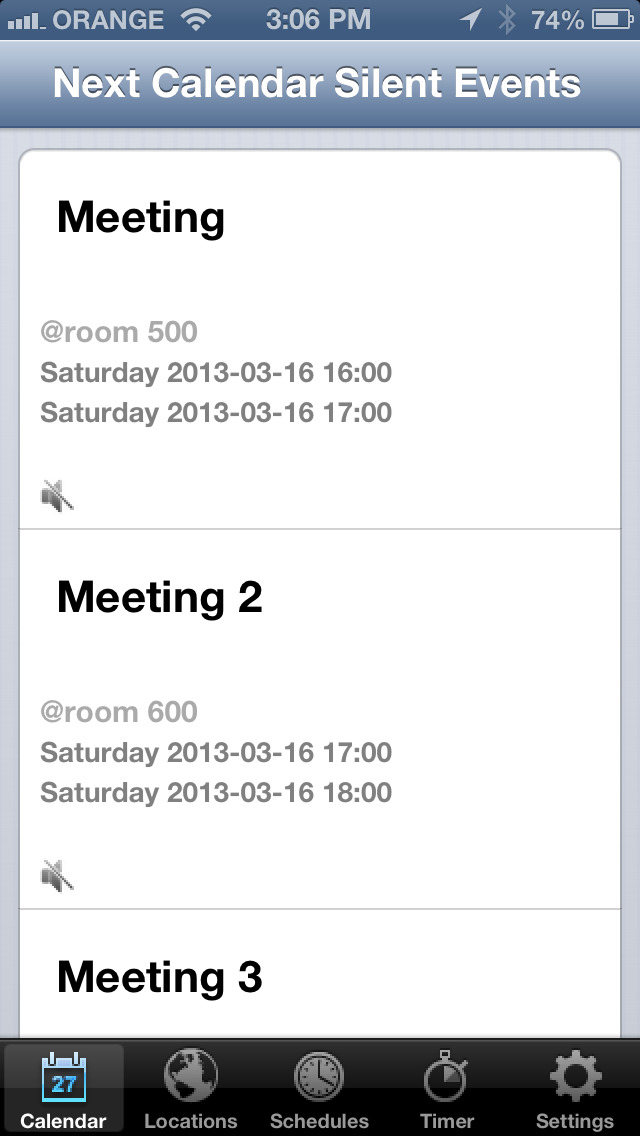Image resolution: width=640 pixels, height=1136 pixels.
Task: Switch to the Locations tab
Action: pos(191,1090)
